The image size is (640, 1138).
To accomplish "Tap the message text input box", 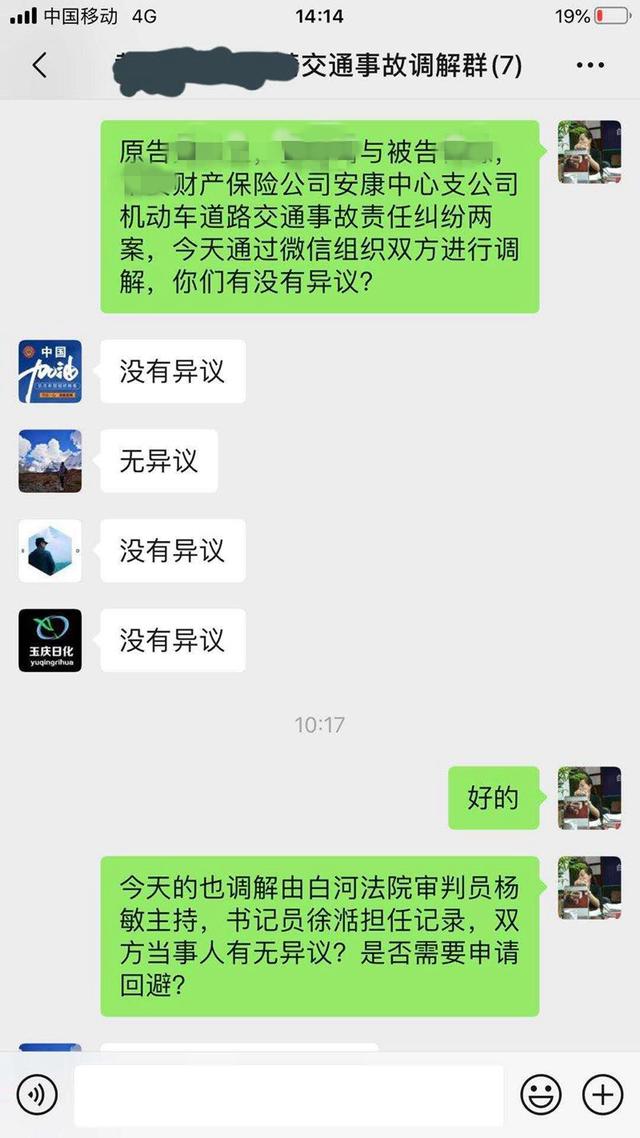I will pyautogui.click(x=289, y=1095).
